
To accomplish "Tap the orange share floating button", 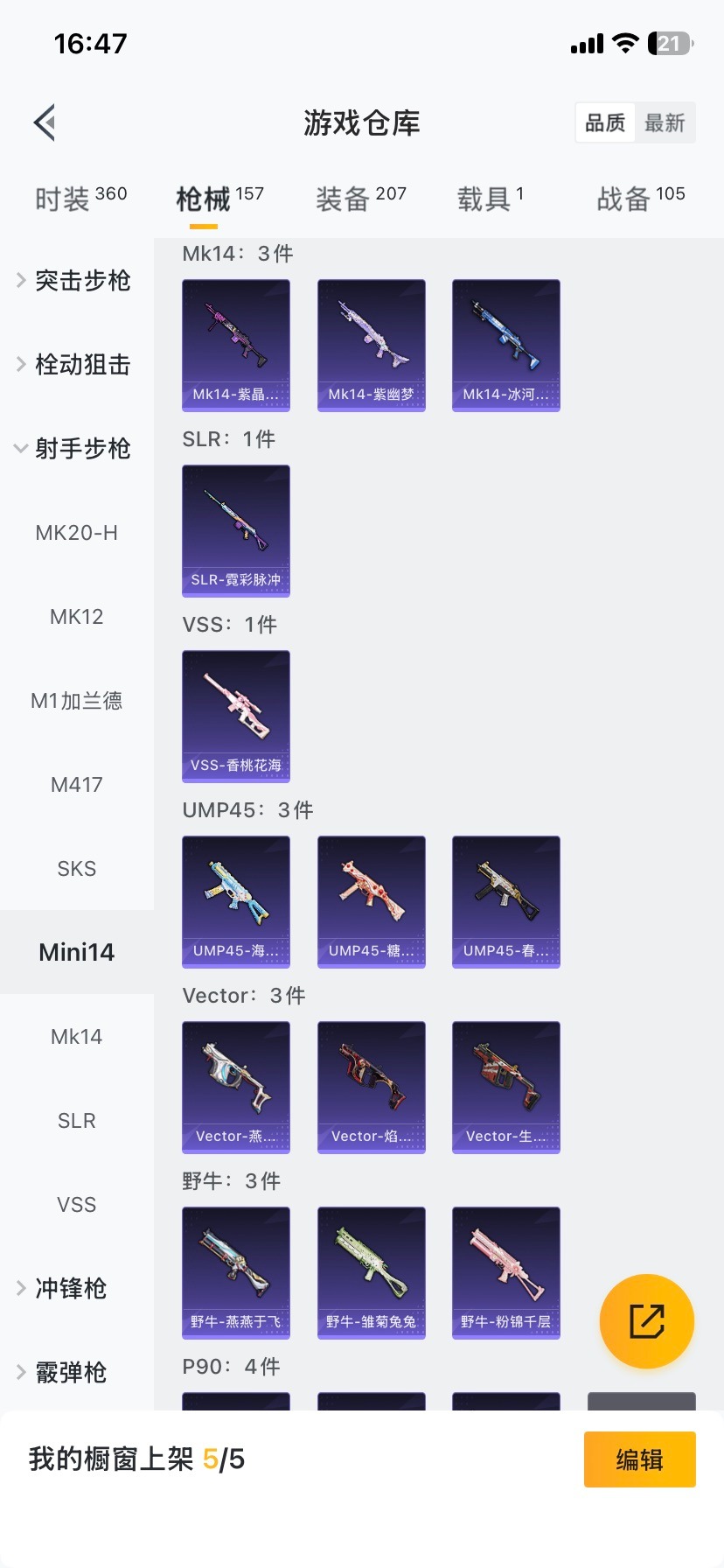I will (x=647, y=1321).
